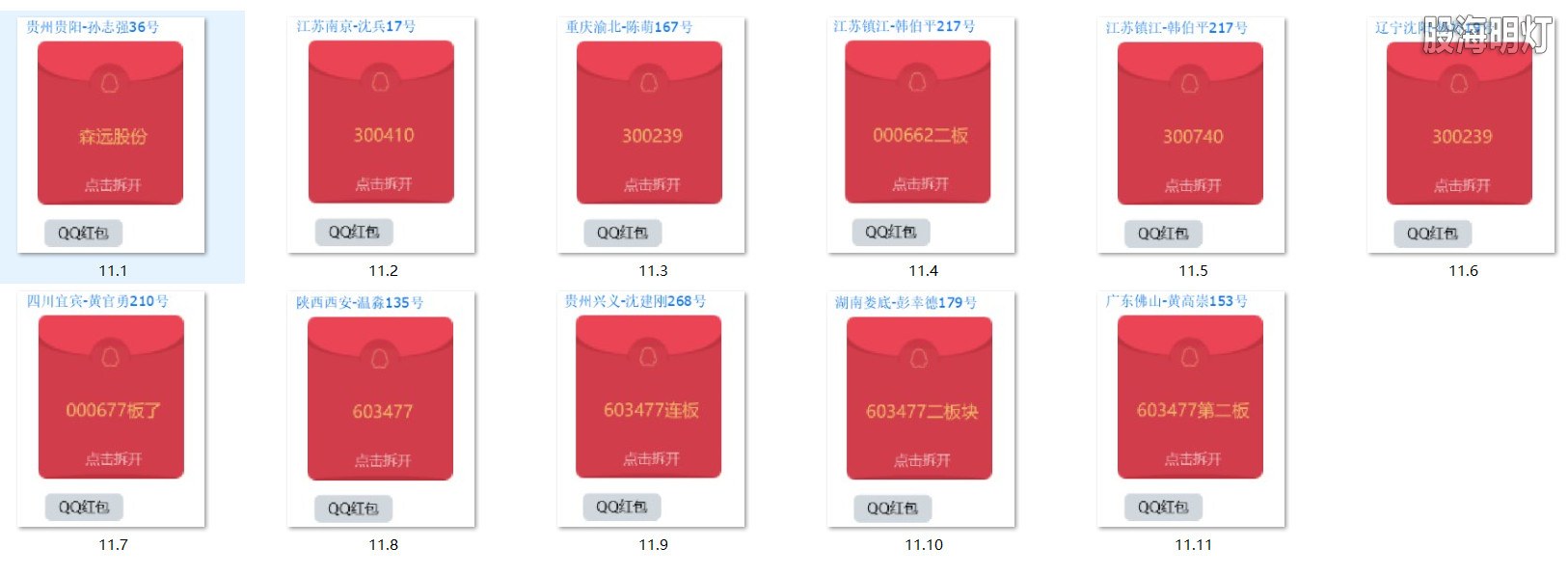Open image file 11.6
The width and height of the screenshot is (1568, 576).
tap(1461, 135)
